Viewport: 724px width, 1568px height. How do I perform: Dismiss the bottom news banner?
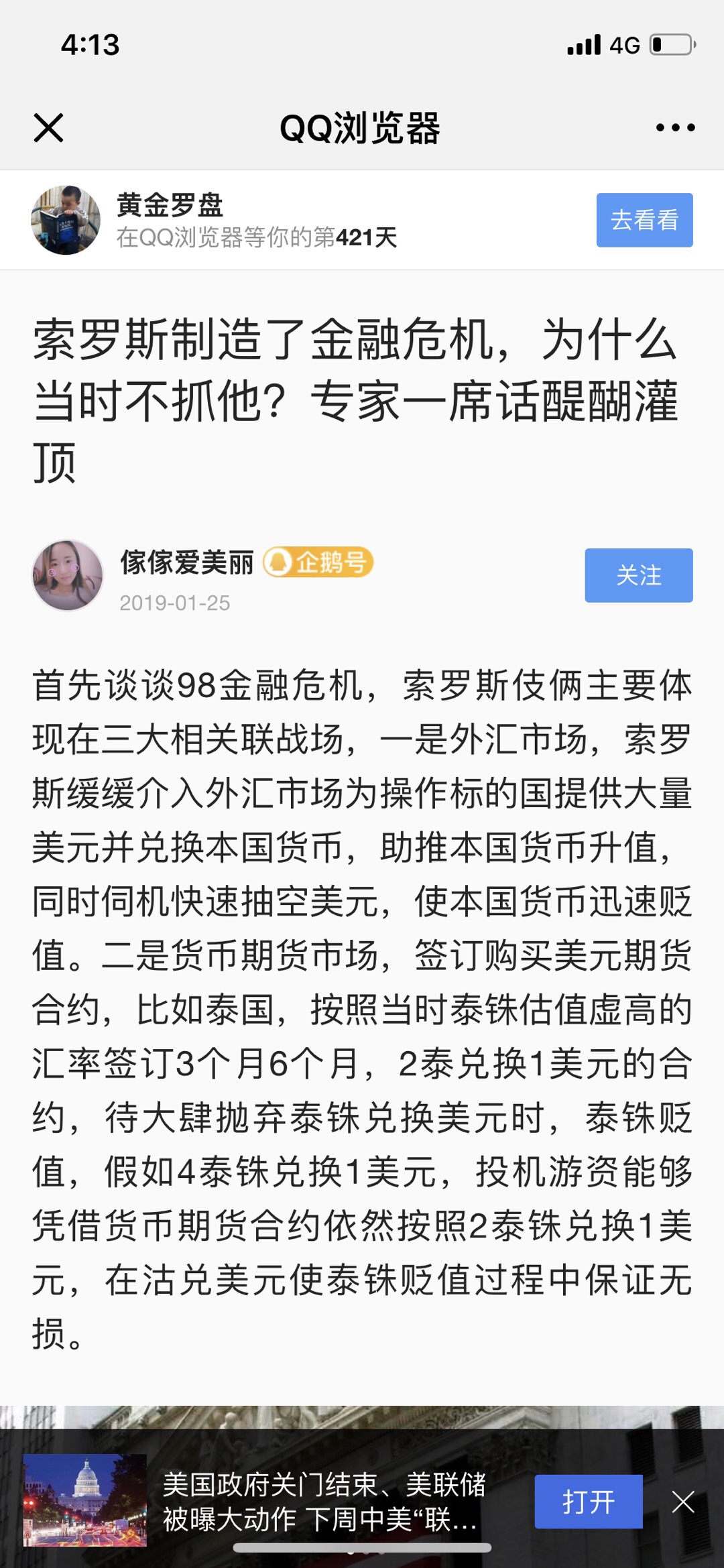pyautogui.click(x=683, y=1502)
